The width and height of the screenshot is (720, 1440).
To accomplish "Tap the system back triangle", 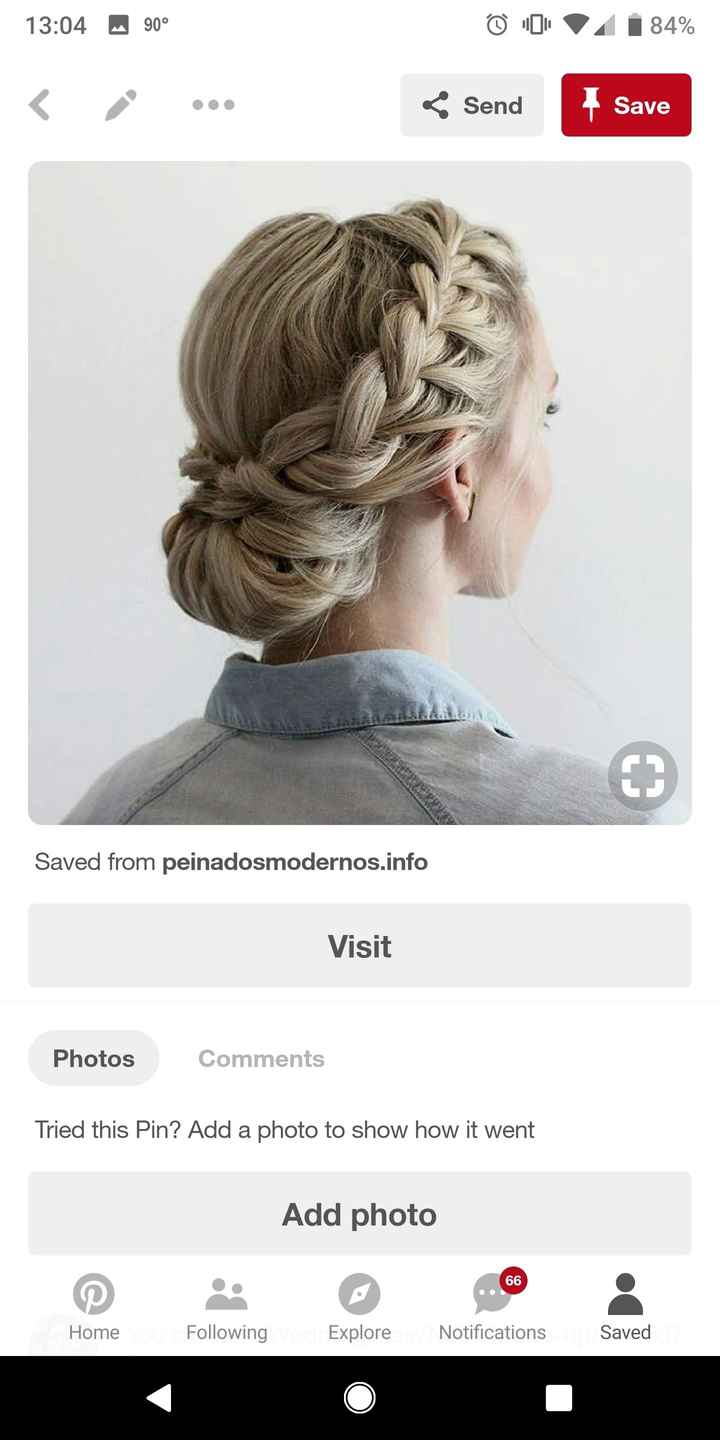I will [x=159, y=1397].
